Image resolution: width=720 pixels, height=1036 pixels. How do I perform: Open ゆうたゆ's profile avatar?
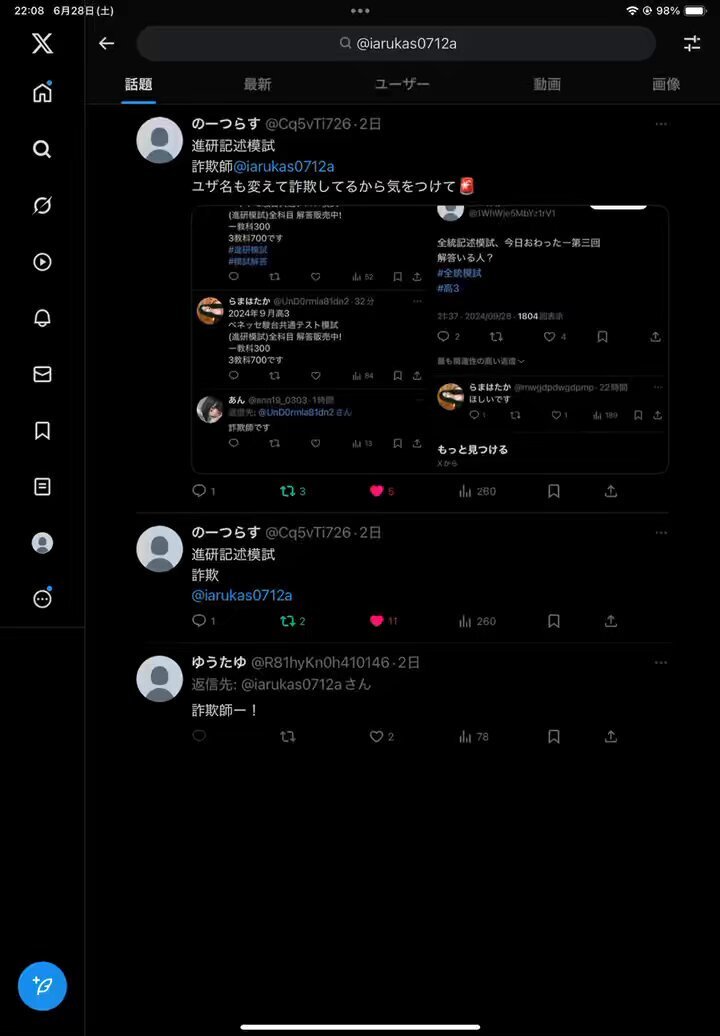coord(159,678)
